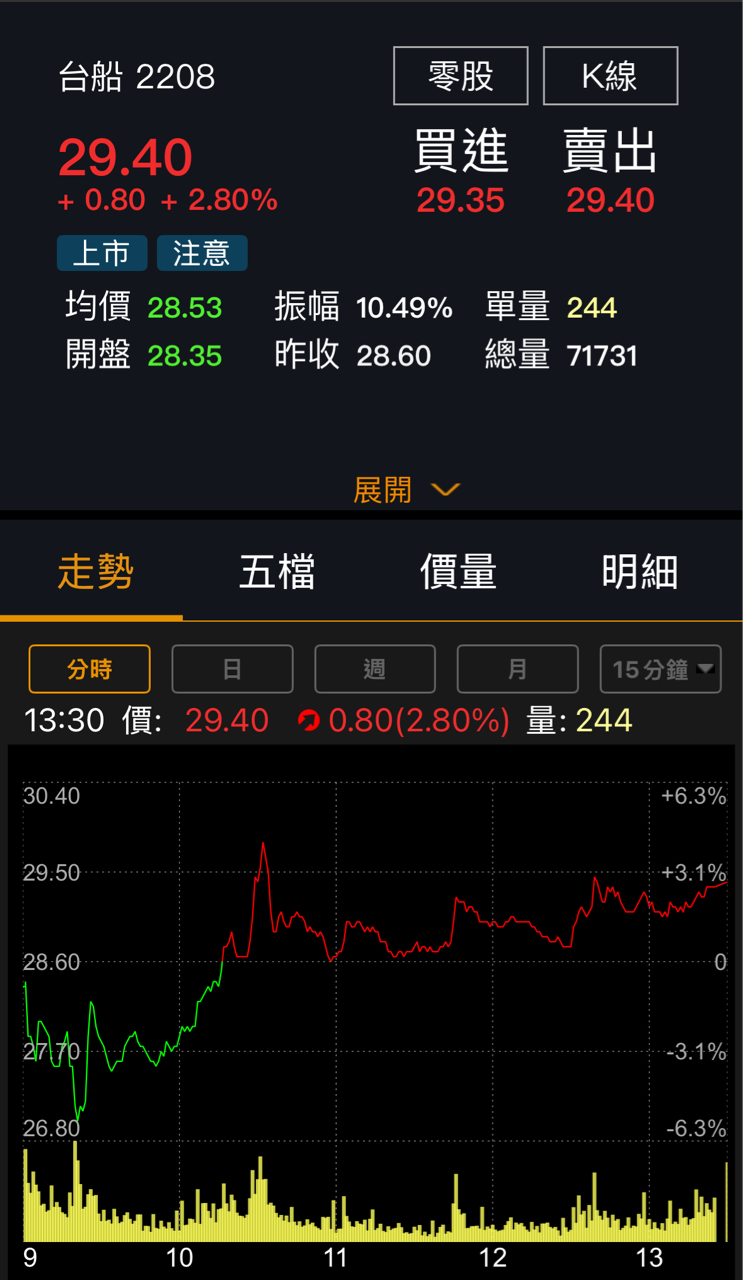The width and height of the screenshot is (743, 1280).
Task: Select the 分時 intraday chart
Action: tap(90, 669)
